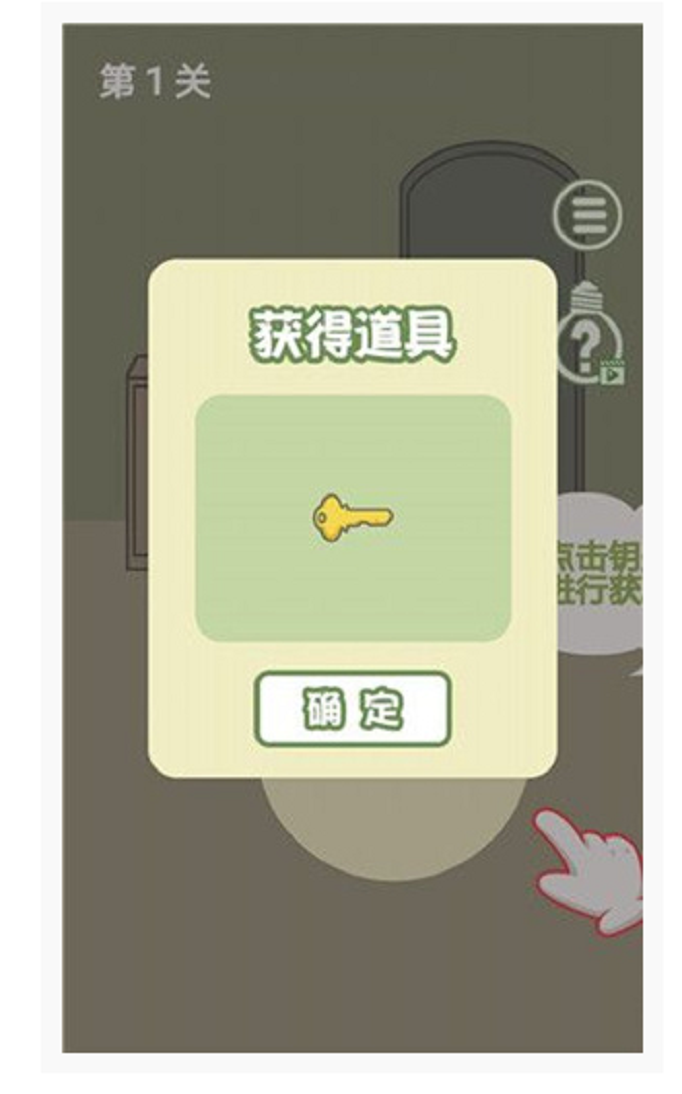
Task: Open the hamburger menu icon
Action: [589, 214]
